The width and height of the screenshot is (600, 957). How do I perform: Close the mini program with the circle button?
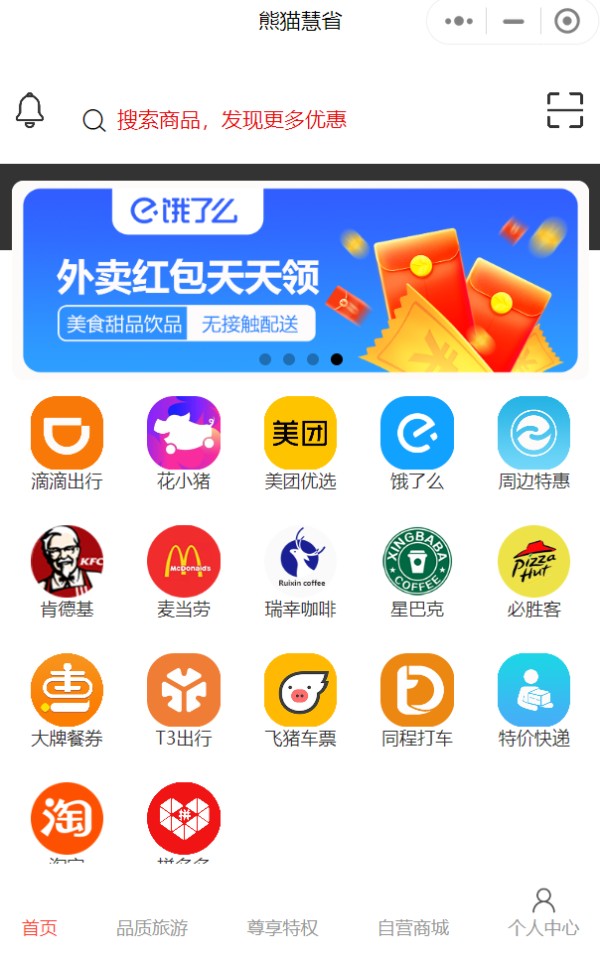point(567,21)
